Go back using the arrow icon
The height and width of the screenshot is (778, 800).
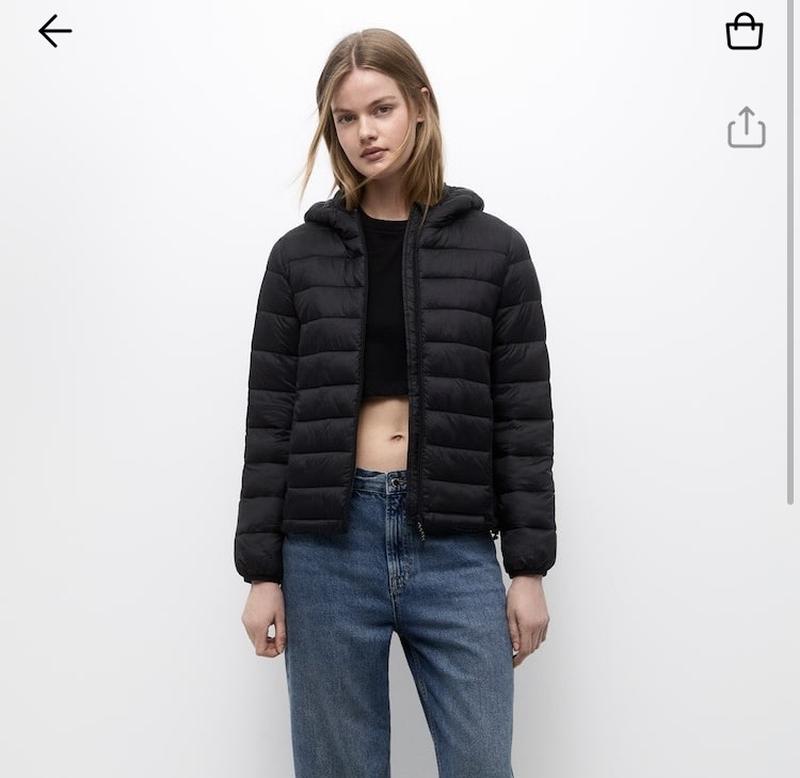pyautogui.click(x=55, y=31)
